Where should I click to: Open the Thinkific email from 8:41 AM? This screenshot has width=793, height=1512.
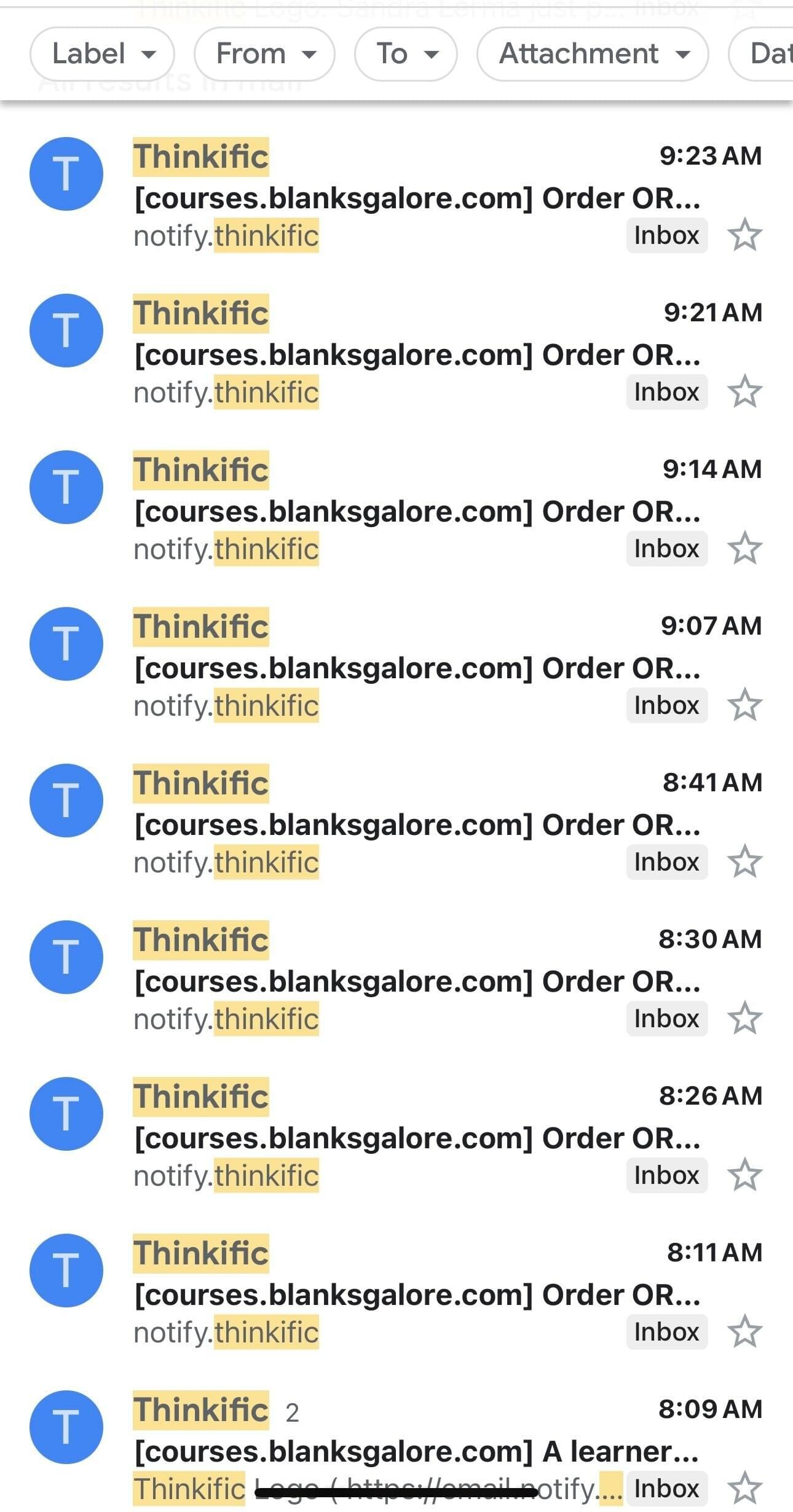[417, 825]
